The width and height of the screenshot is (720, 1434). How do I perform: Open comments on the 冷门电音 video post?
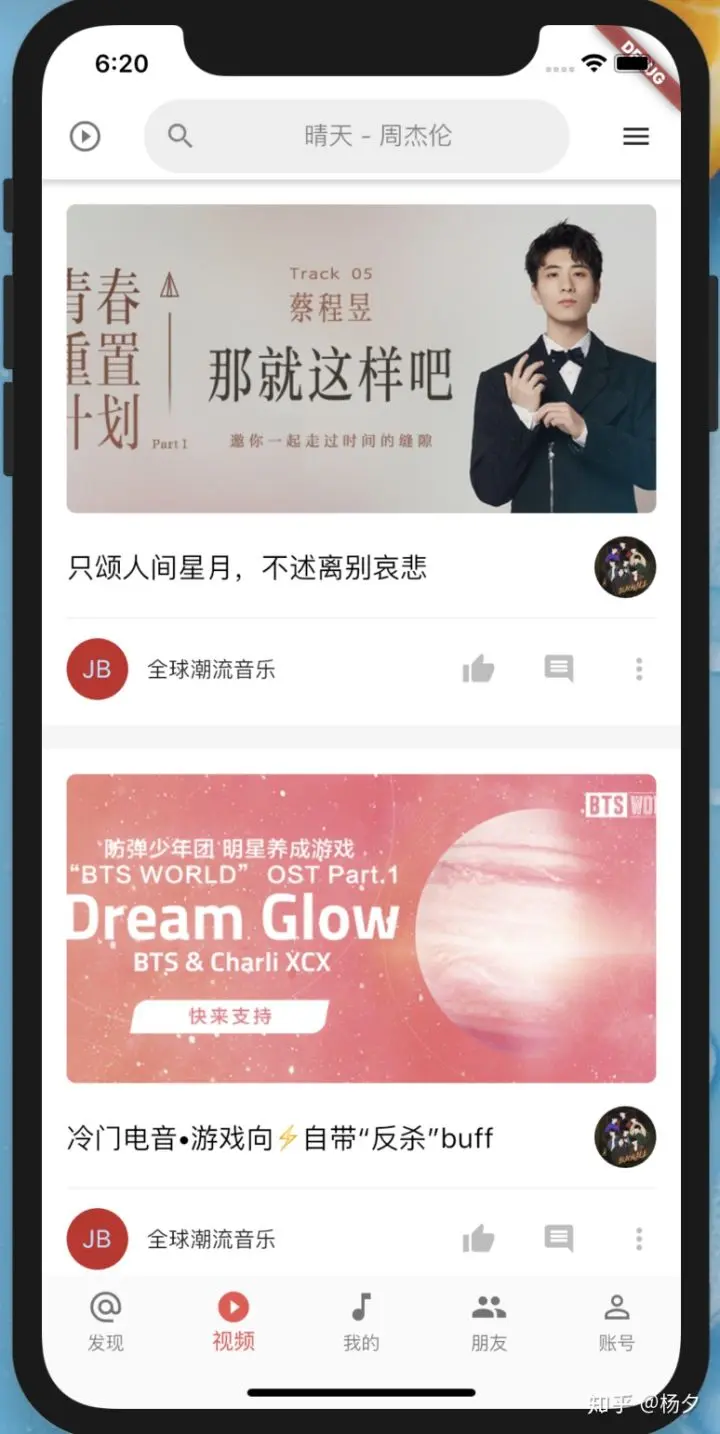point(559,1239)
